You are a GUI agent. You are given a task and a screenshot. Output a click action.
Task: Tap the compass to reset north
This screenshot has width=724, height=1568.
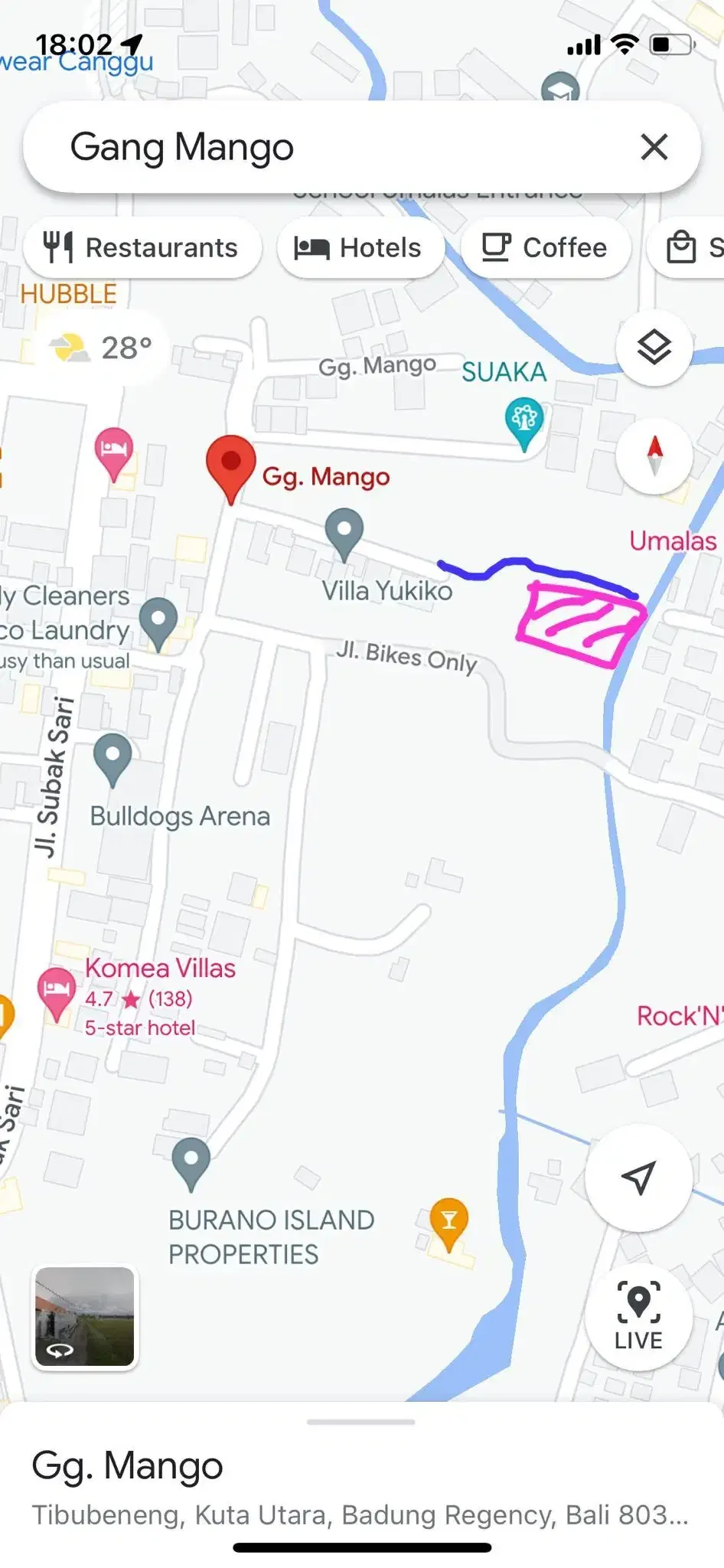[x=654, y=456]
